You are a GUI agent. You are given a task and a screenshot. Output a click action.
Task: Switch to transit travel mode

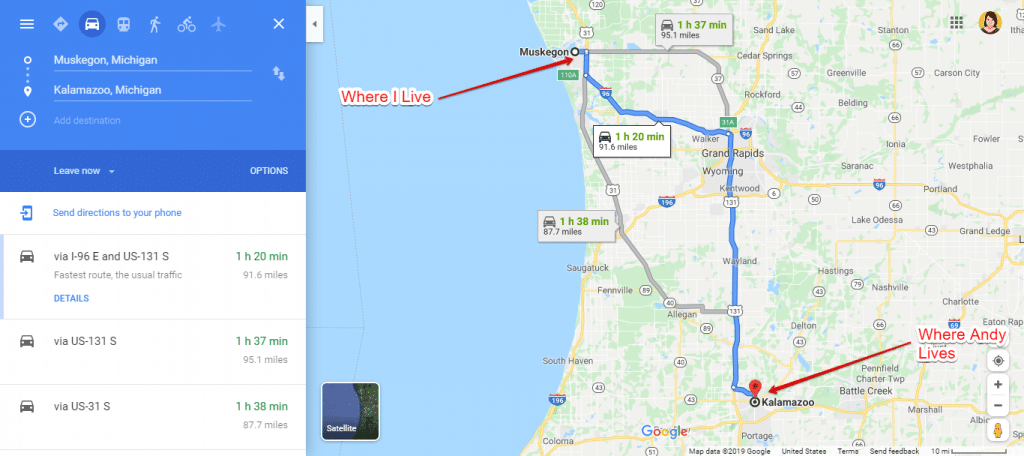point(123,23)
